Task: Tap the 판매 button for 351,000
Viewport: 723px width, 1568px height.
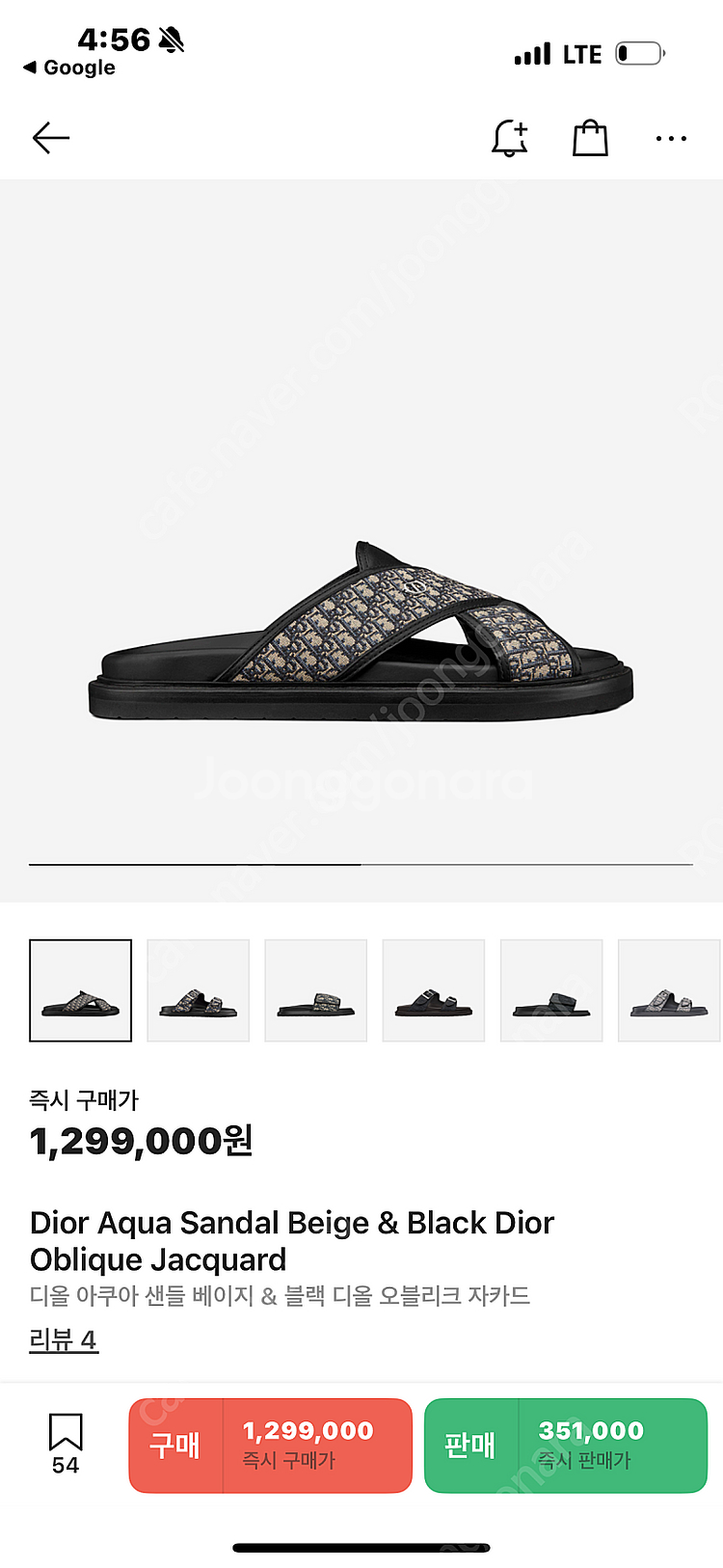Action: coord(566,1446)
